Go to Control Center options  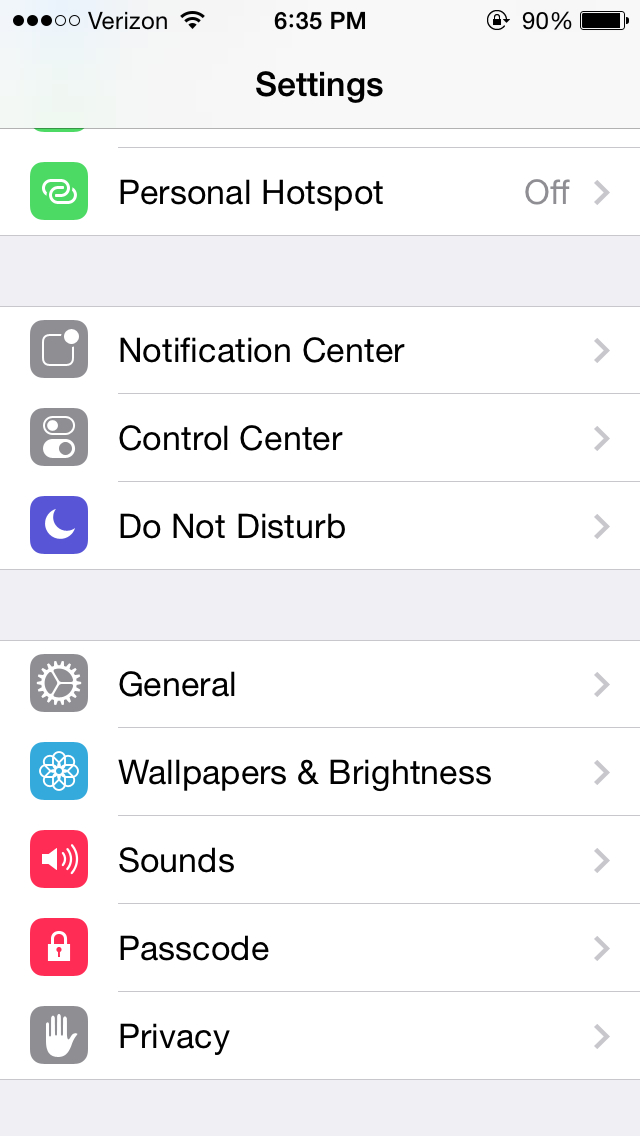320,438
